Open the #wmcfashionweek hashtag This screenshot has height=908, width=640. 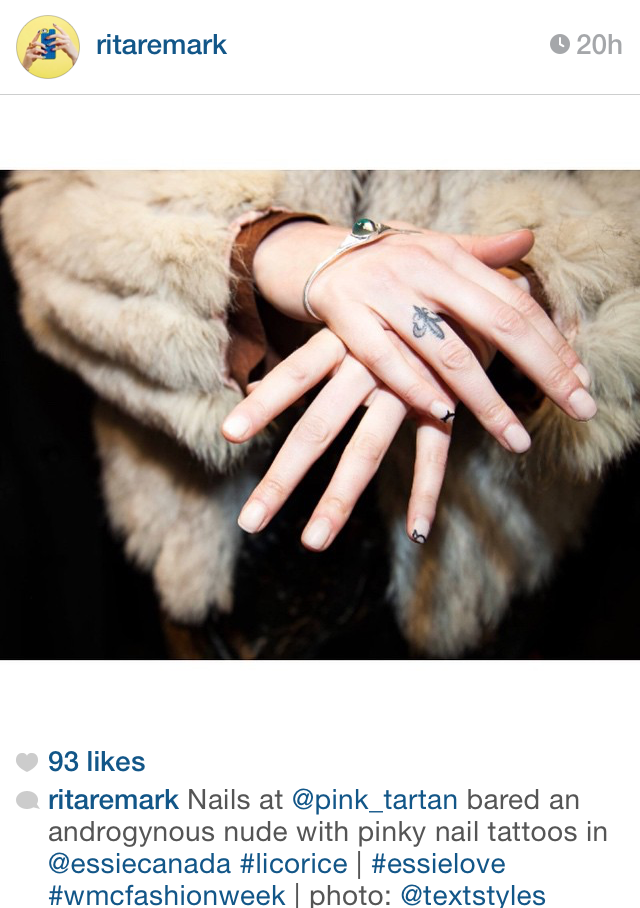coord(166,894)
